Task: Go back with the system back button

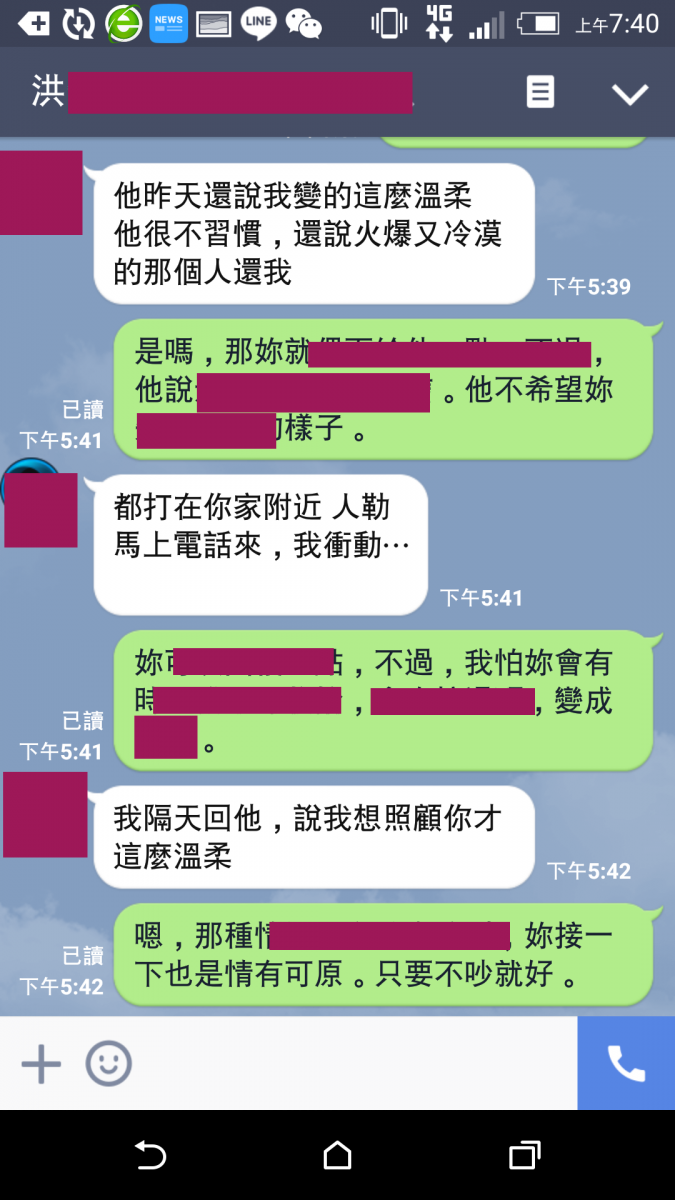Action: click(x=150, y=1156)
